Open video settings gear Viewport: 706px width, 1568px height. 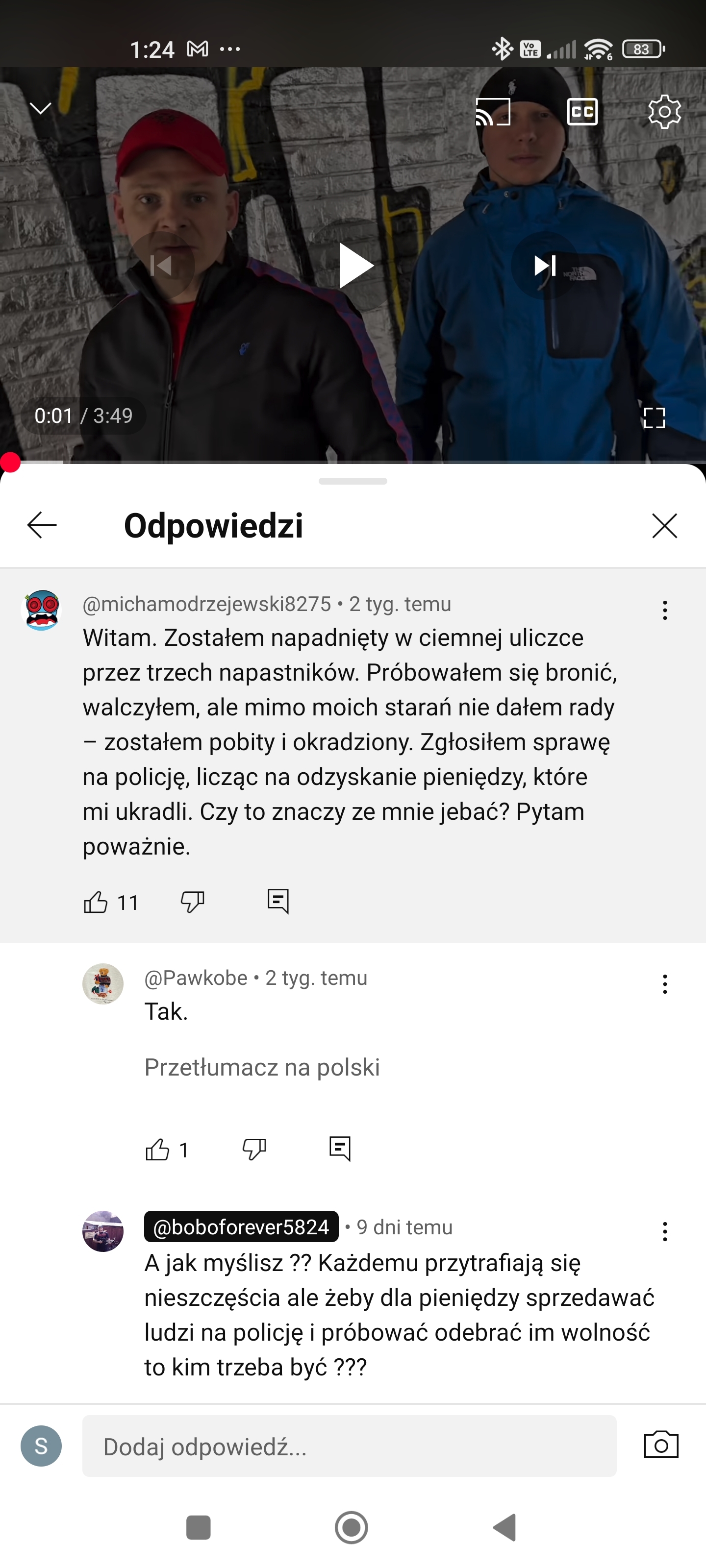click(664, 112)
